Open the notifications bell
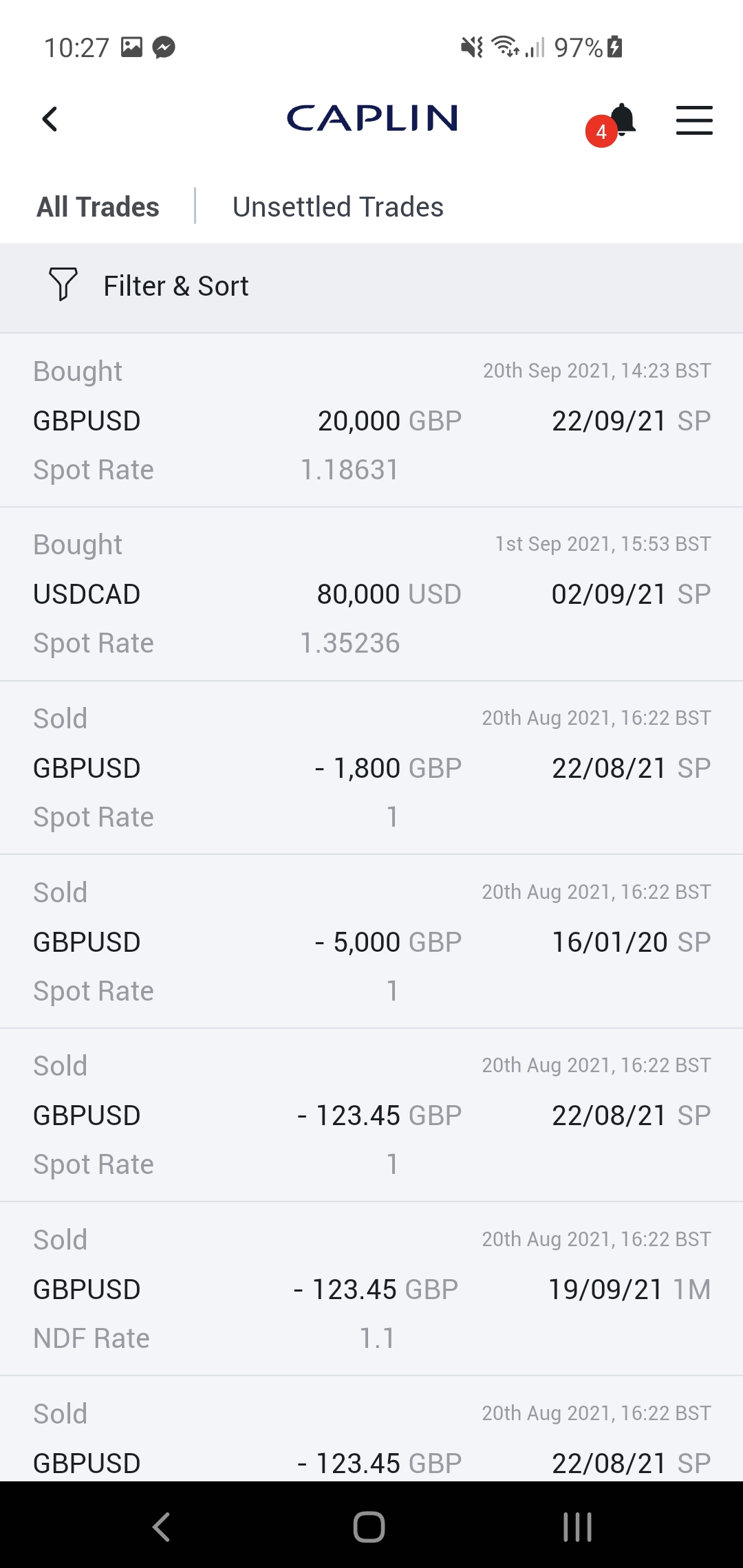The height and width of the screenshot is (1568, 743). pos(621,121)
